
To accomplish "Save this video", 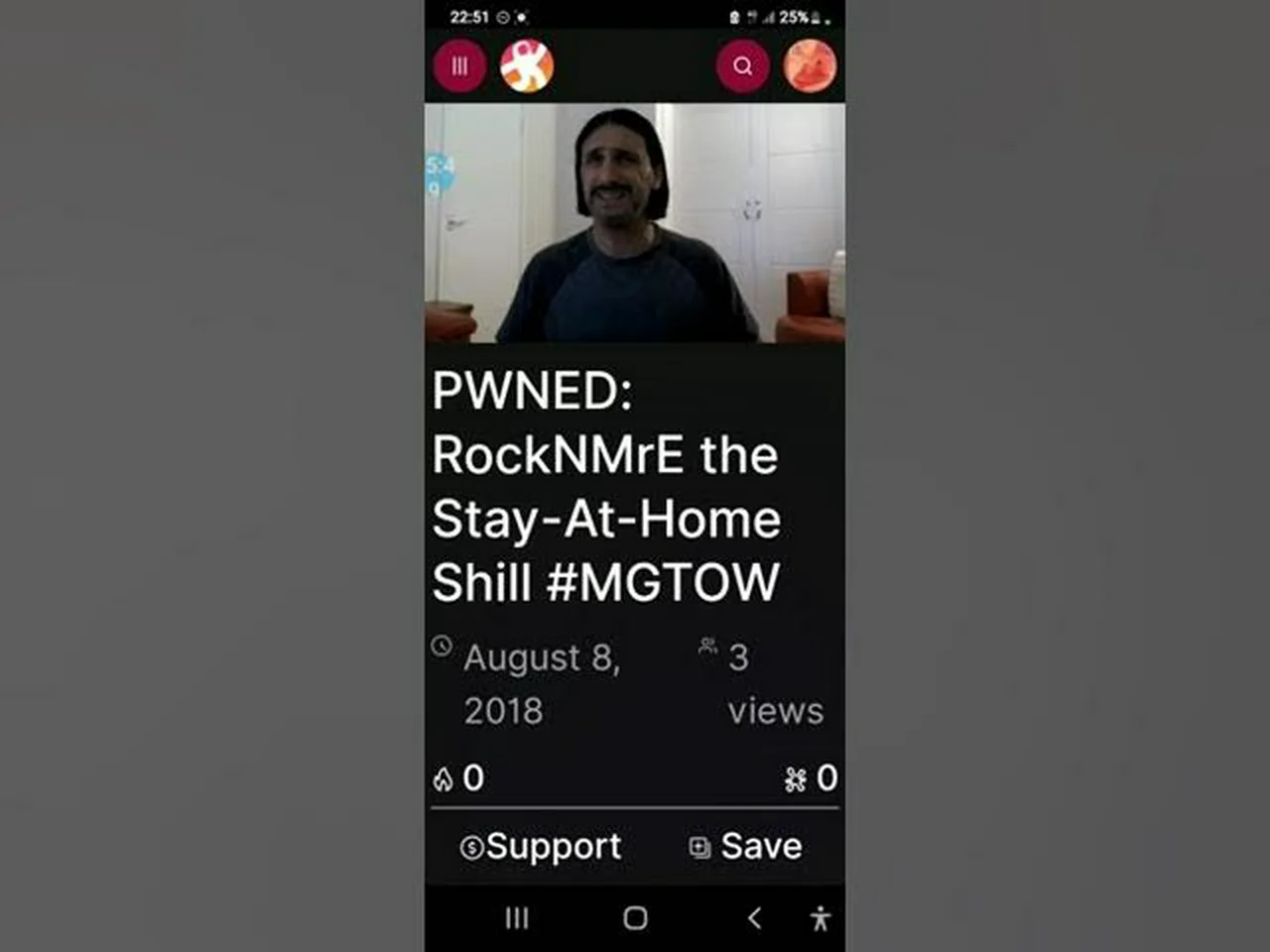I will click(745, 847).
